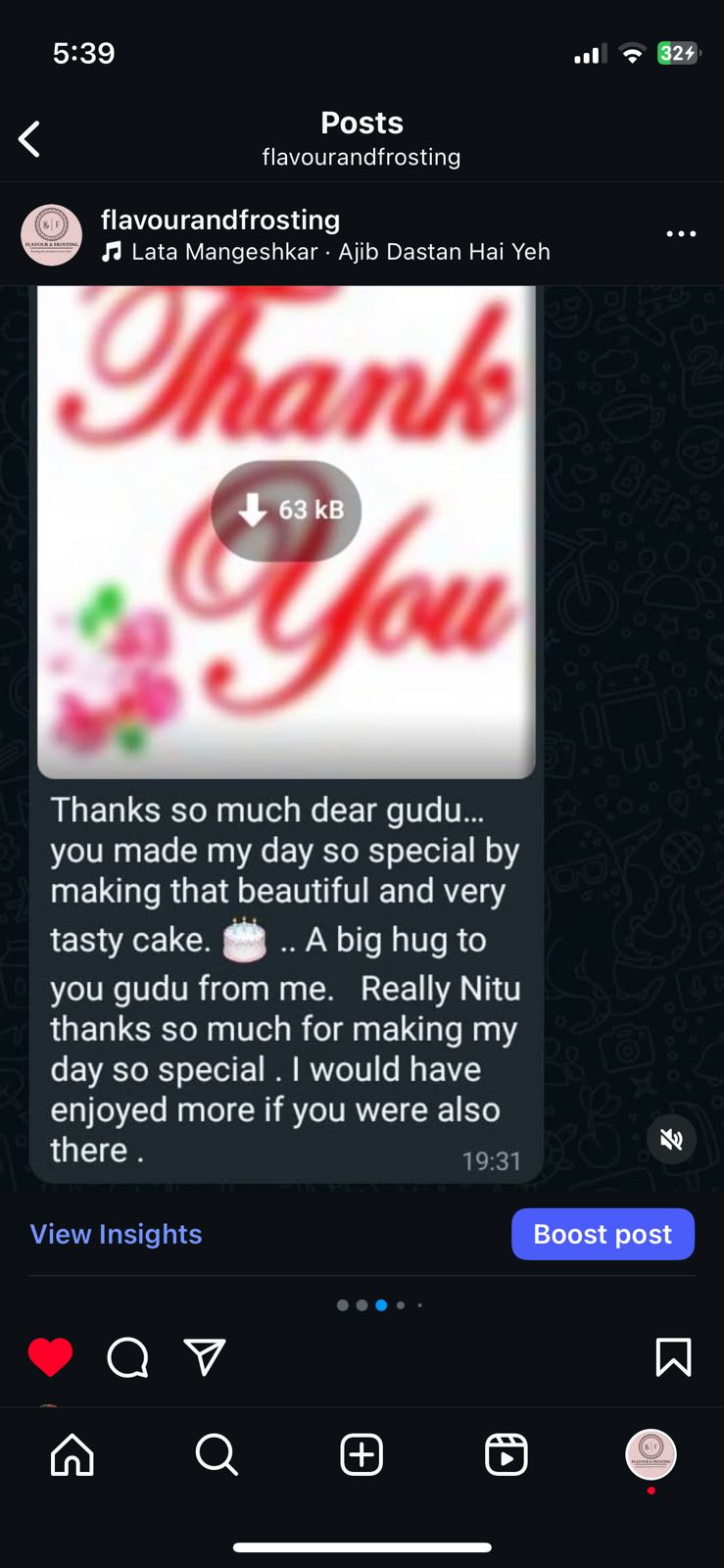The width and height of the screenshot is (724, 1568).
Task: Create a new post with plus tab
Action: coord(362,1454)
